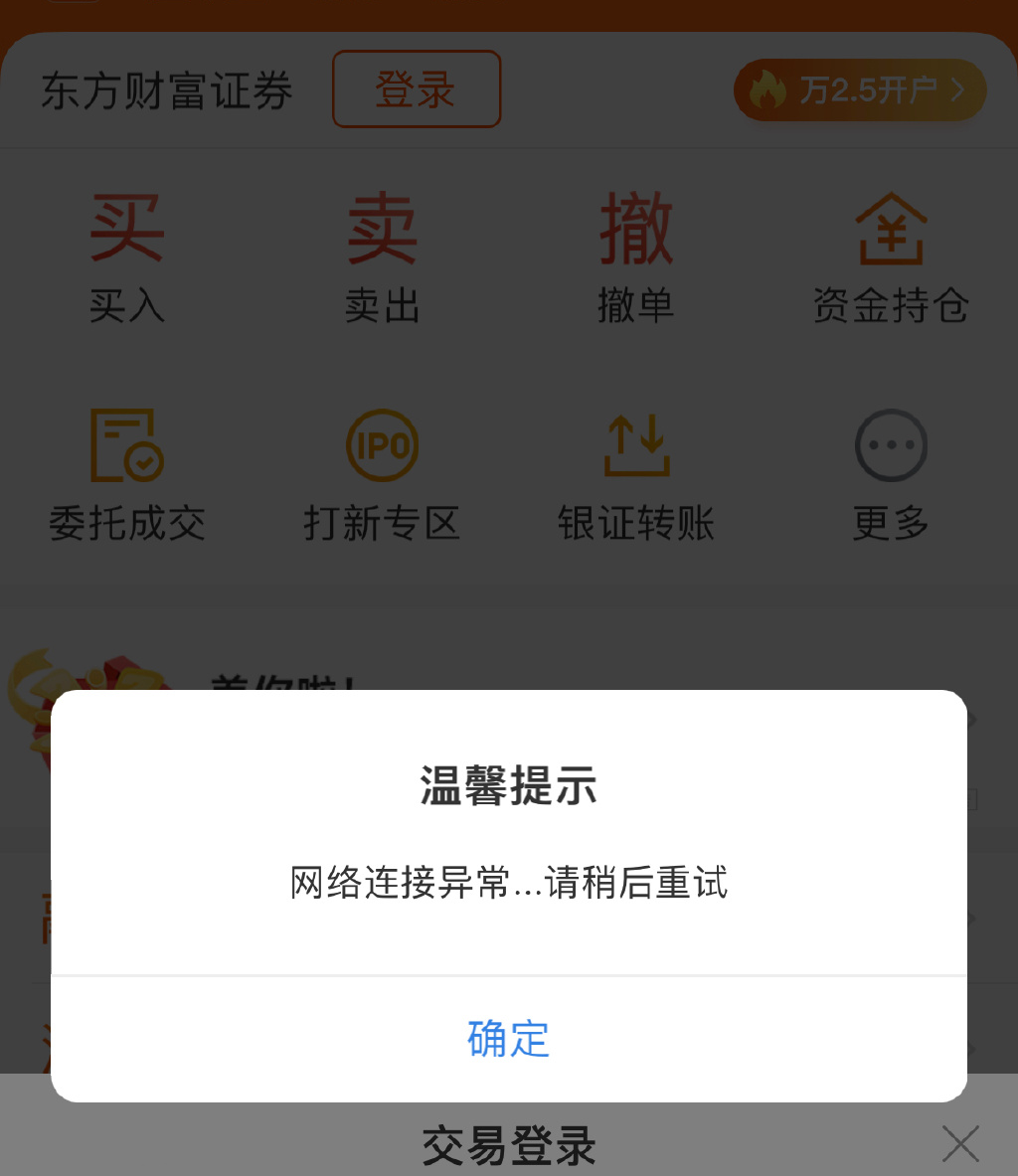Close the 交易登录 panel
This screenshot has width=1018, height=1176.
coord(960,1144)
